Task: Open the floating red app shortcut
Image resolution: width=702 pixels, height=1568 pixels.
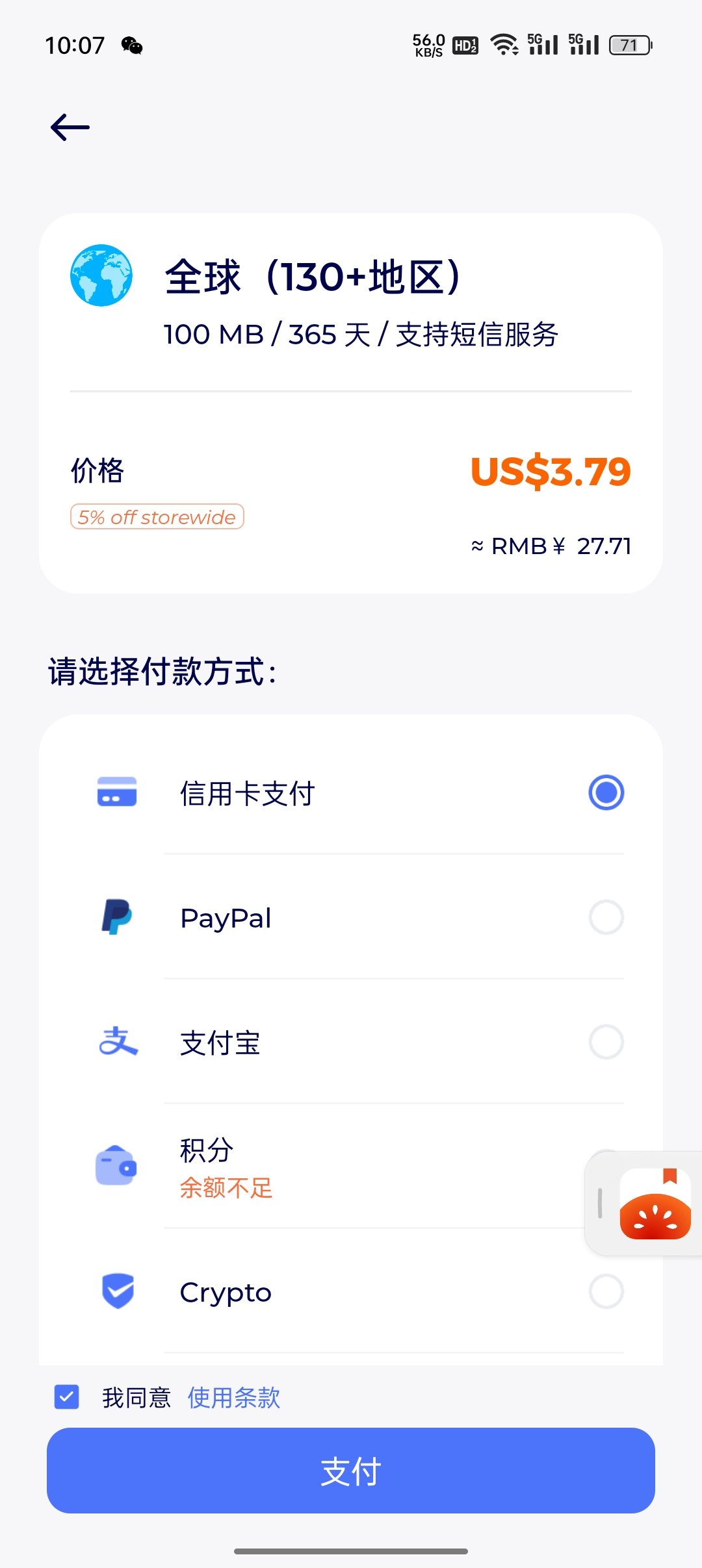Action: click(654, 1203)
